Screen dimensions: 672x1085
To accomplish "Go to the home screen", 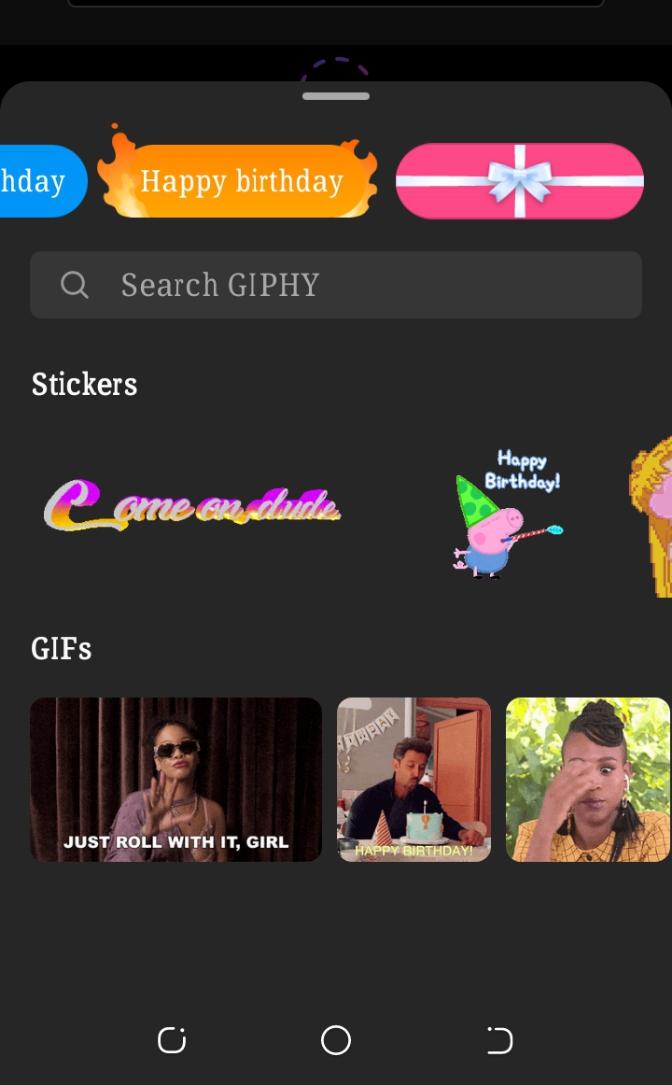I will (336, 1040).
